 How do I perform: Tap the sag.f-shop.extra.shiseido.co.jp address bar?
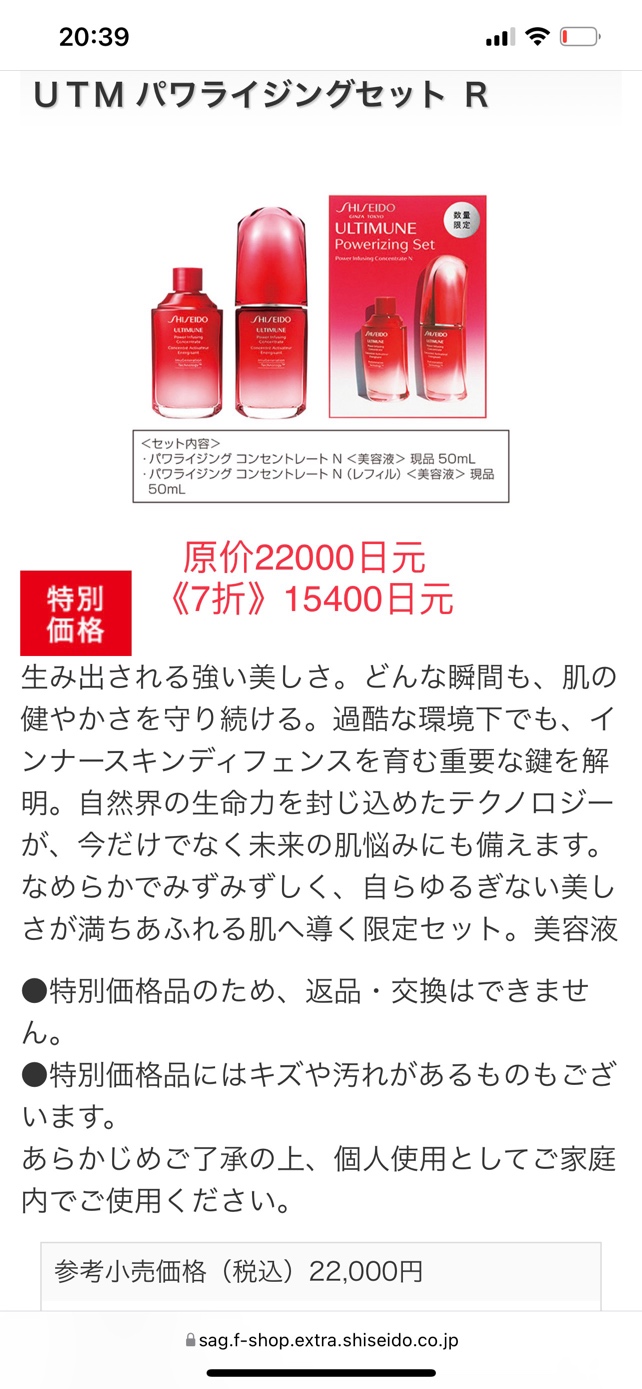pyautogui.click(x=322, y=1340)
